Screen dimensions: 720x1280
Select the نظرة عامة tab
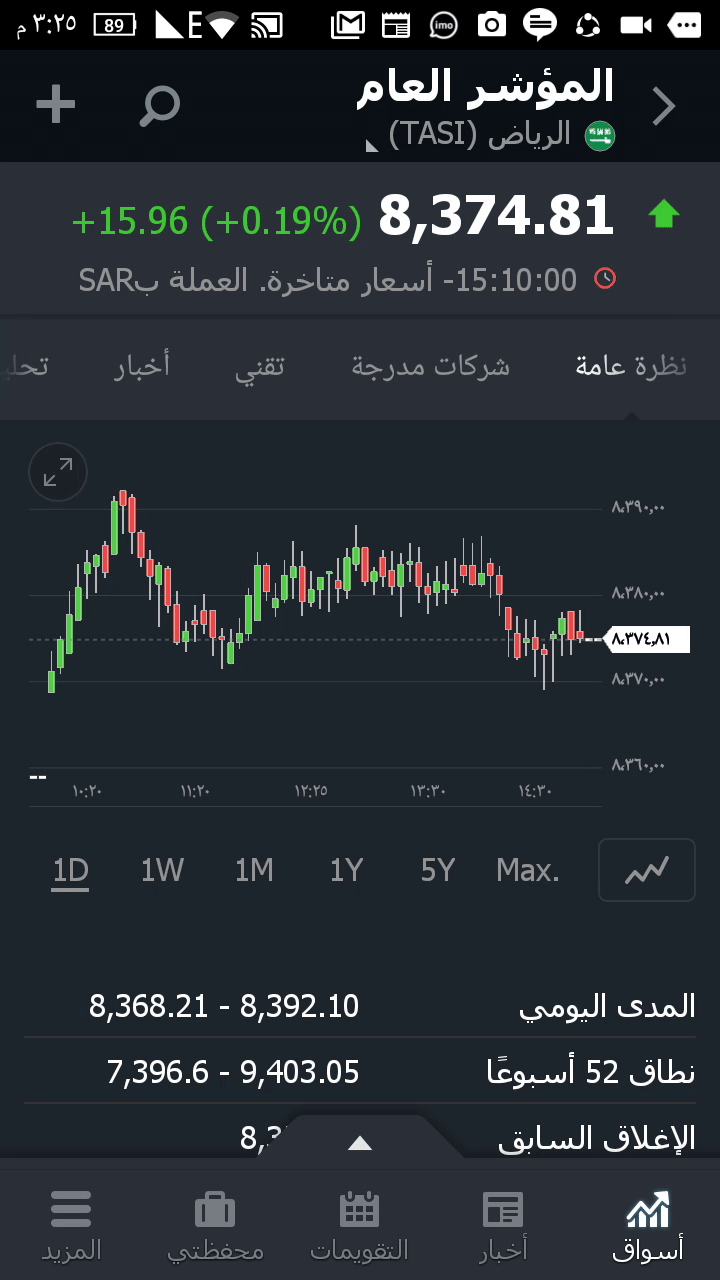click(631, 366)
